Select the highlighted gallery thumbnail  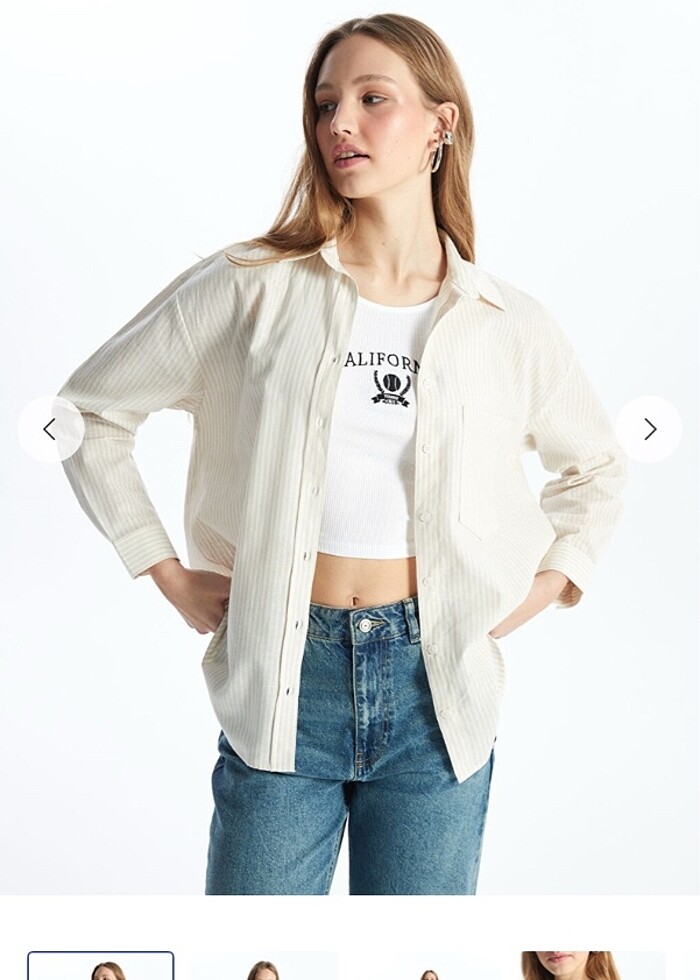[101, 967]
